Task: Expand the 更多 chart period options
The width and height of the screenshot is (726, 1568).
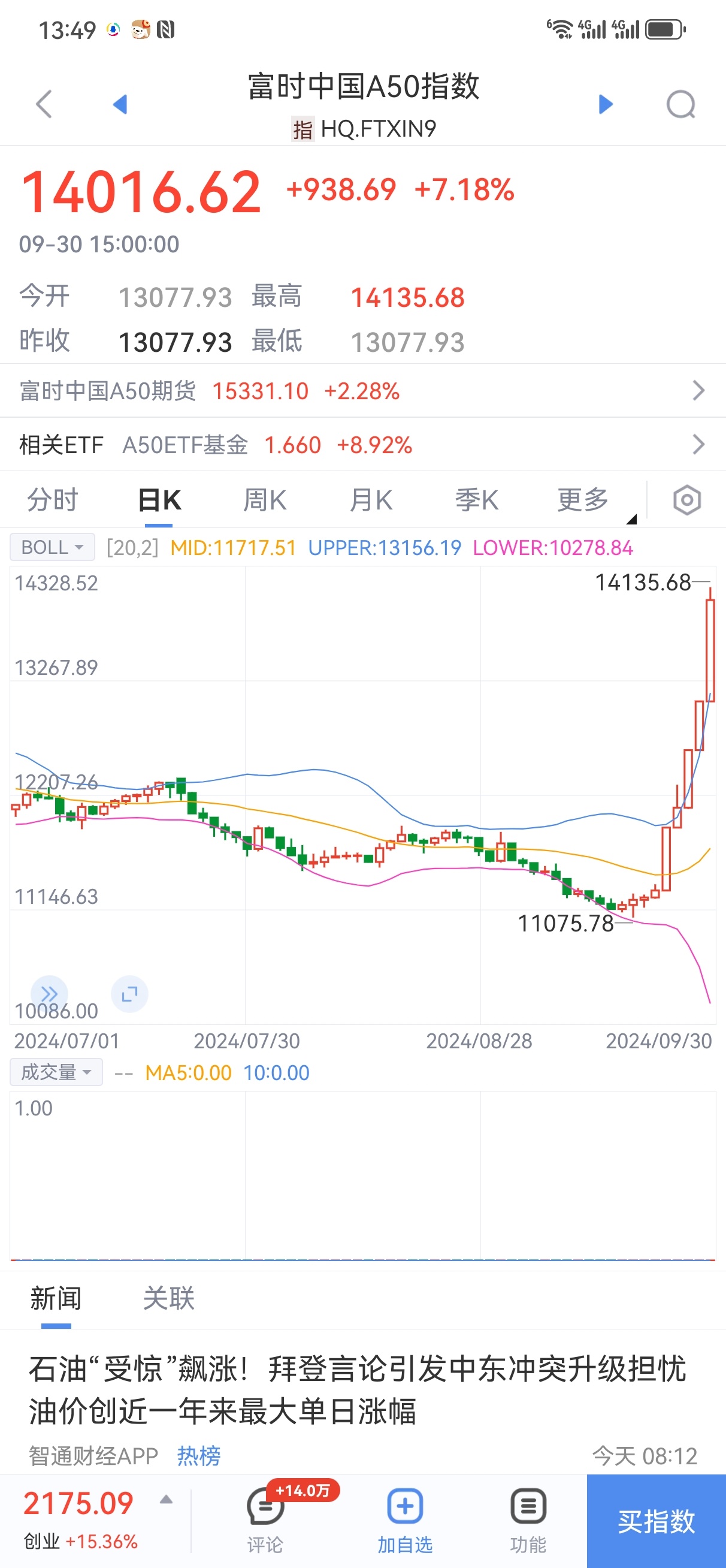Action: point(583,500)
